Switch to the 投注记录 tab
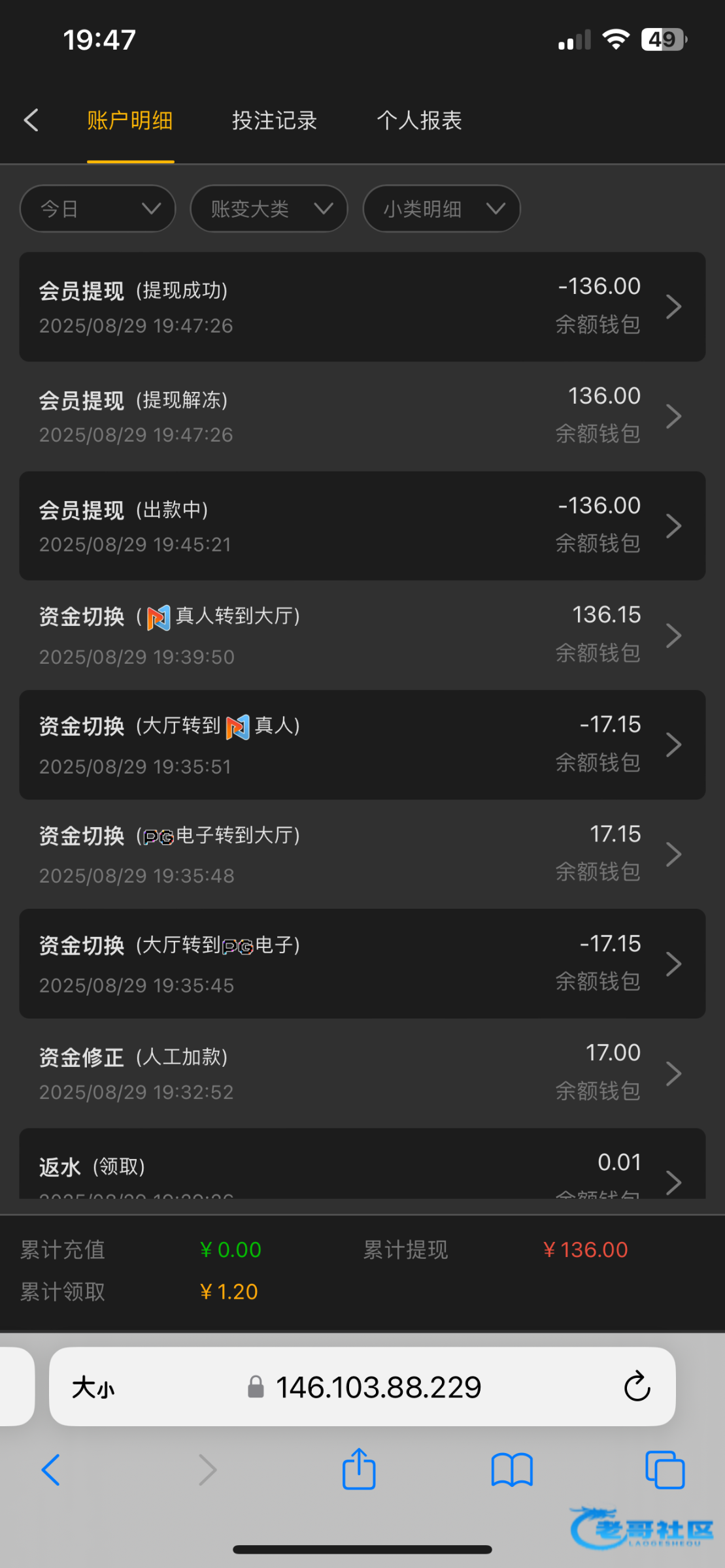The width and height of the screenshot is (725, 1568). pyautogui.click(x=274, y=120)
